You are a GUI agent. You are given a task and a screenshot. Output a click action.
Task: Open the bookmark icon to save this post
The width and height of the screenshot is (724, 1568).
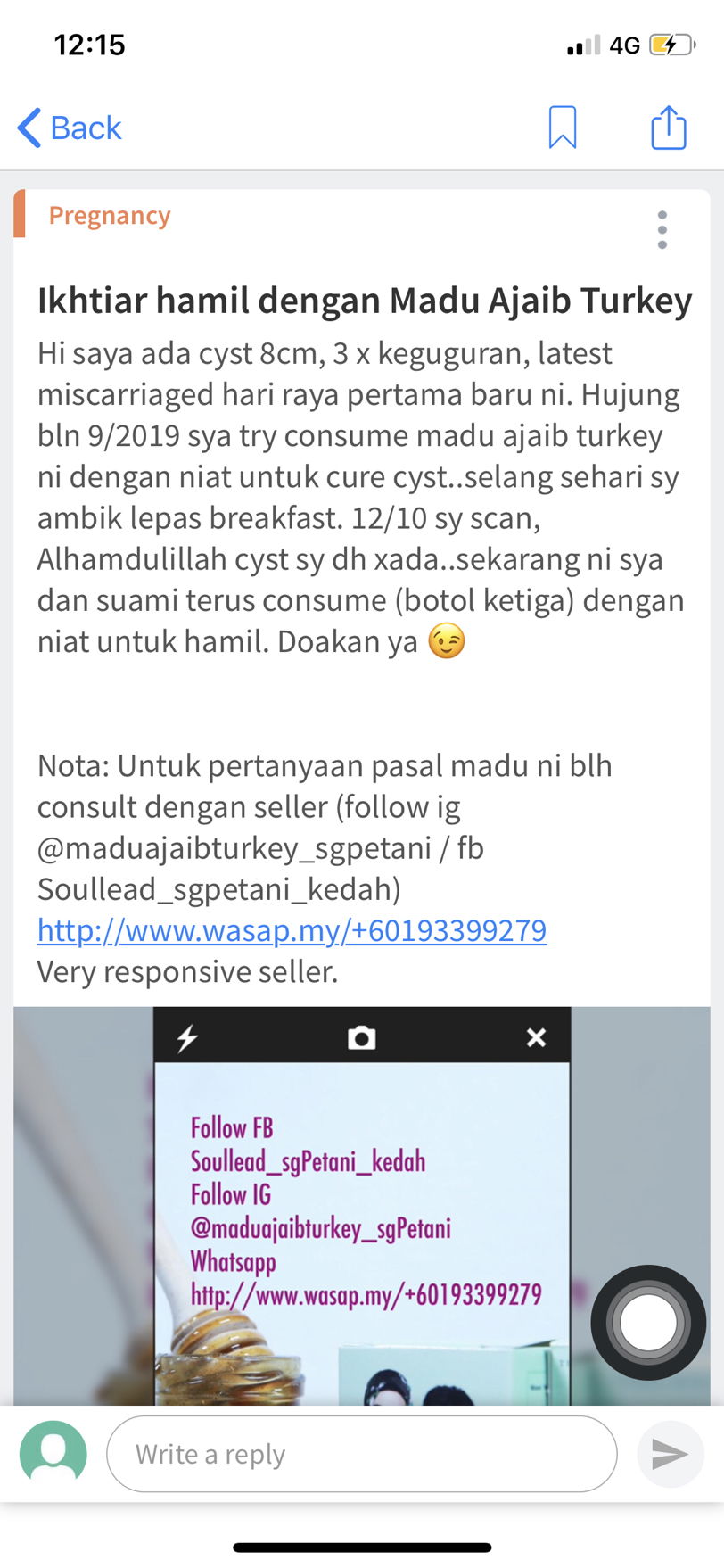[x=564, y=128]
